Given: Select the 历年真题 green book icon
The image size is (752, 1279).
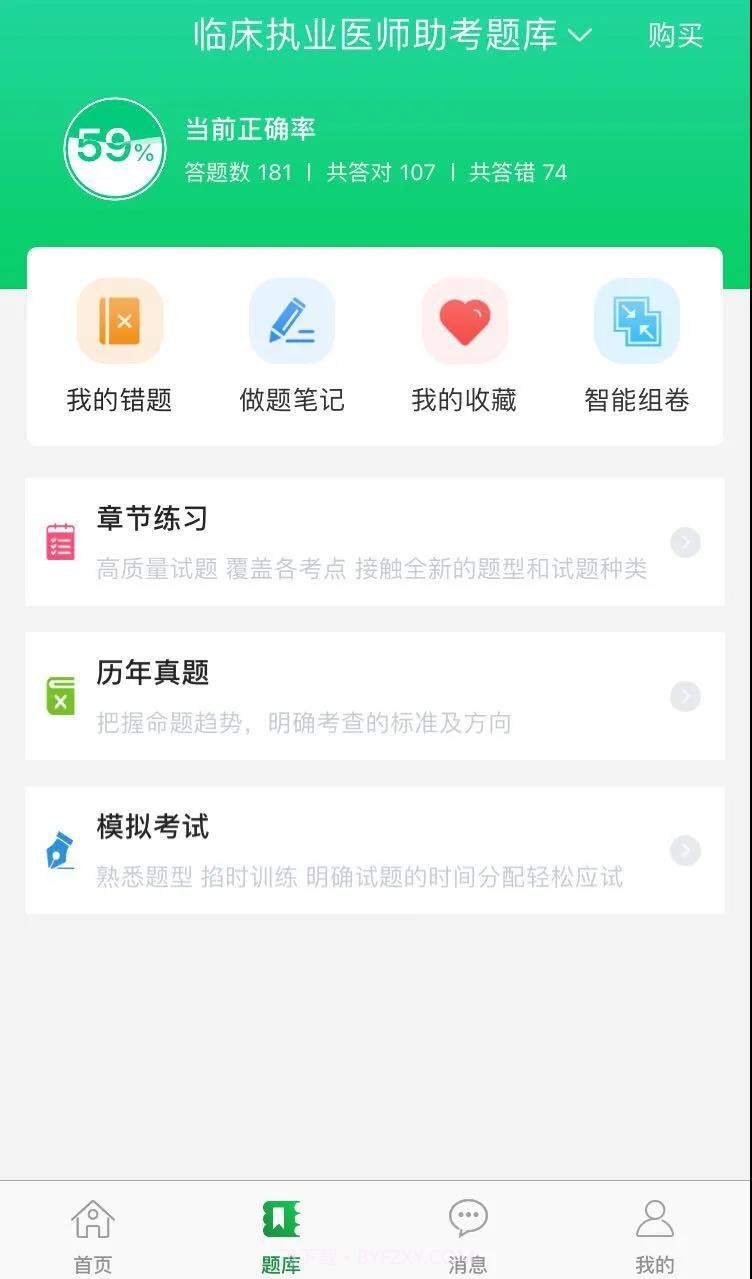Looking at the screenshot, I should tap(58, 696).
